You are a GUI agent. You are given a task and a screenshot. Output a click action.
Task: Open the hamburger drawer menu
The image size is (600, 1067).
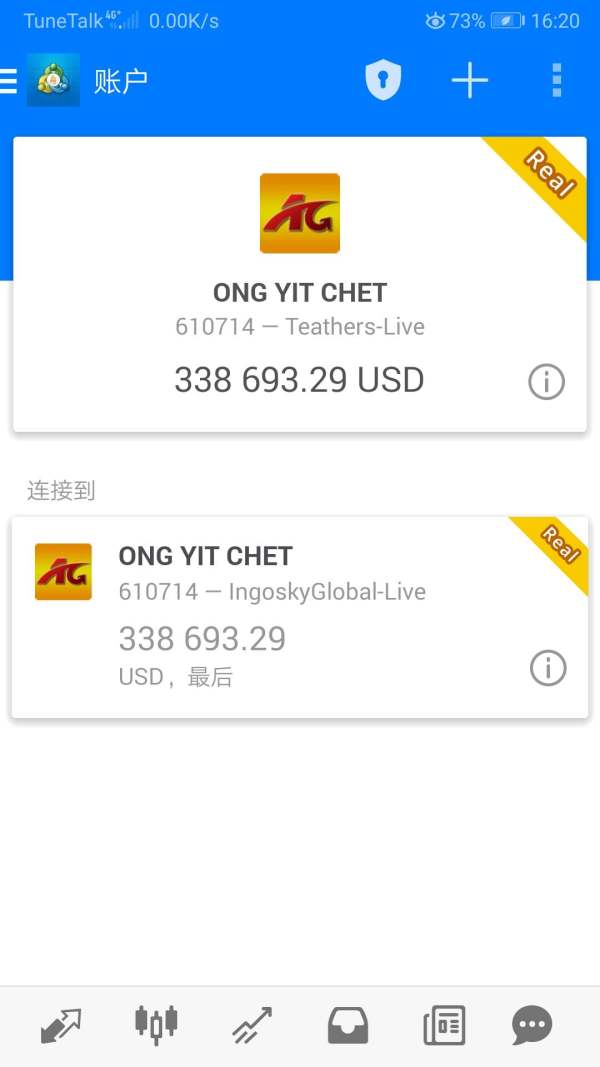(x=8, y=81)
